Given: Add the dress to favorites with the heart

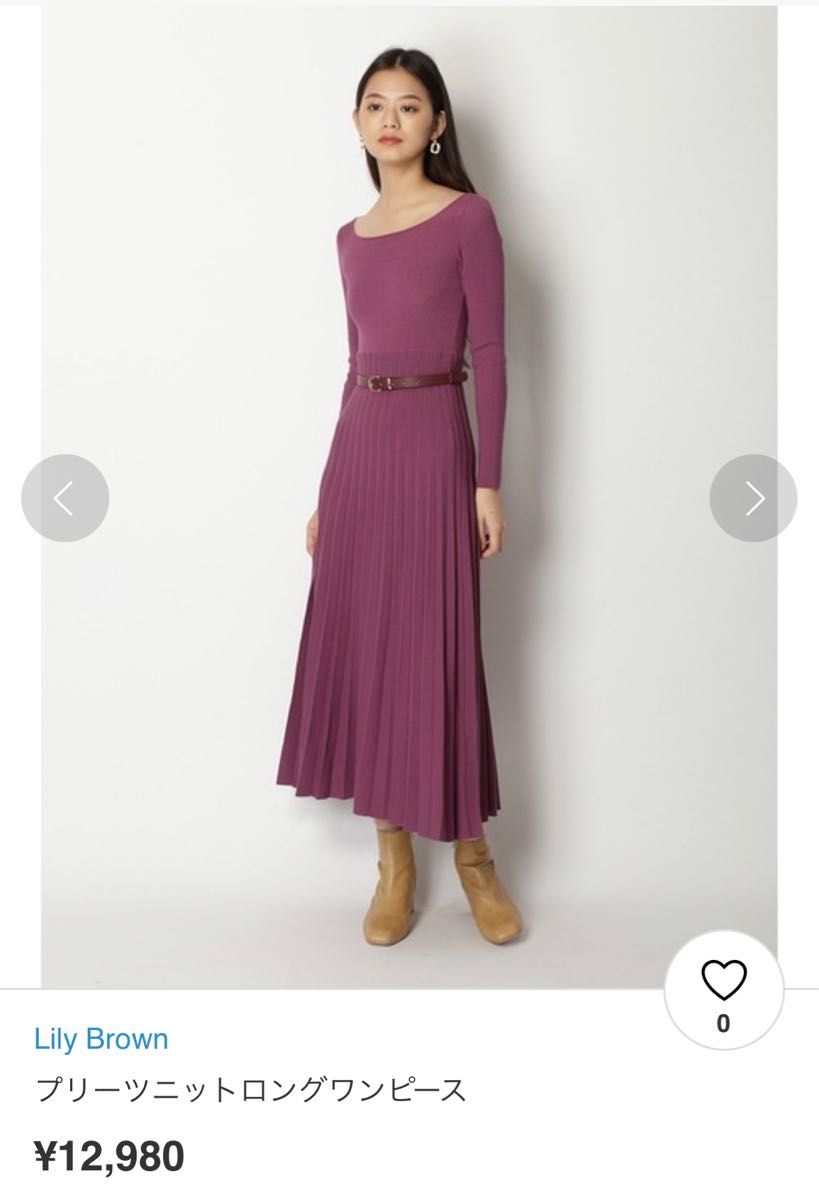Looking at the screenshot, I should click(724, 981).
